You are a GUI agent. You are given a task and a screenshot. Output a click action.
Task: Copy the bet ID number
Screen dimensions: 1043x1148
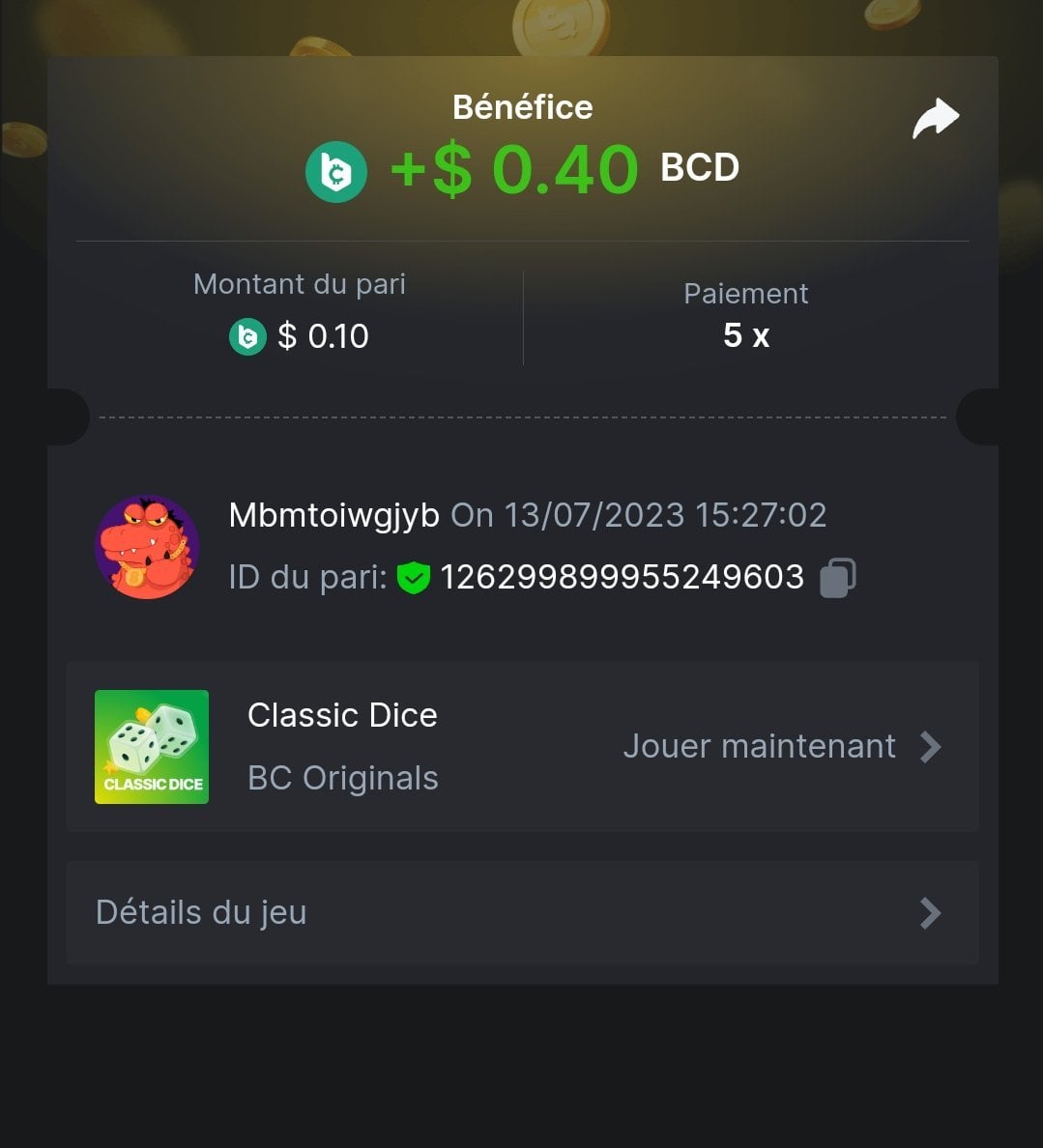[x=837, y=578]
